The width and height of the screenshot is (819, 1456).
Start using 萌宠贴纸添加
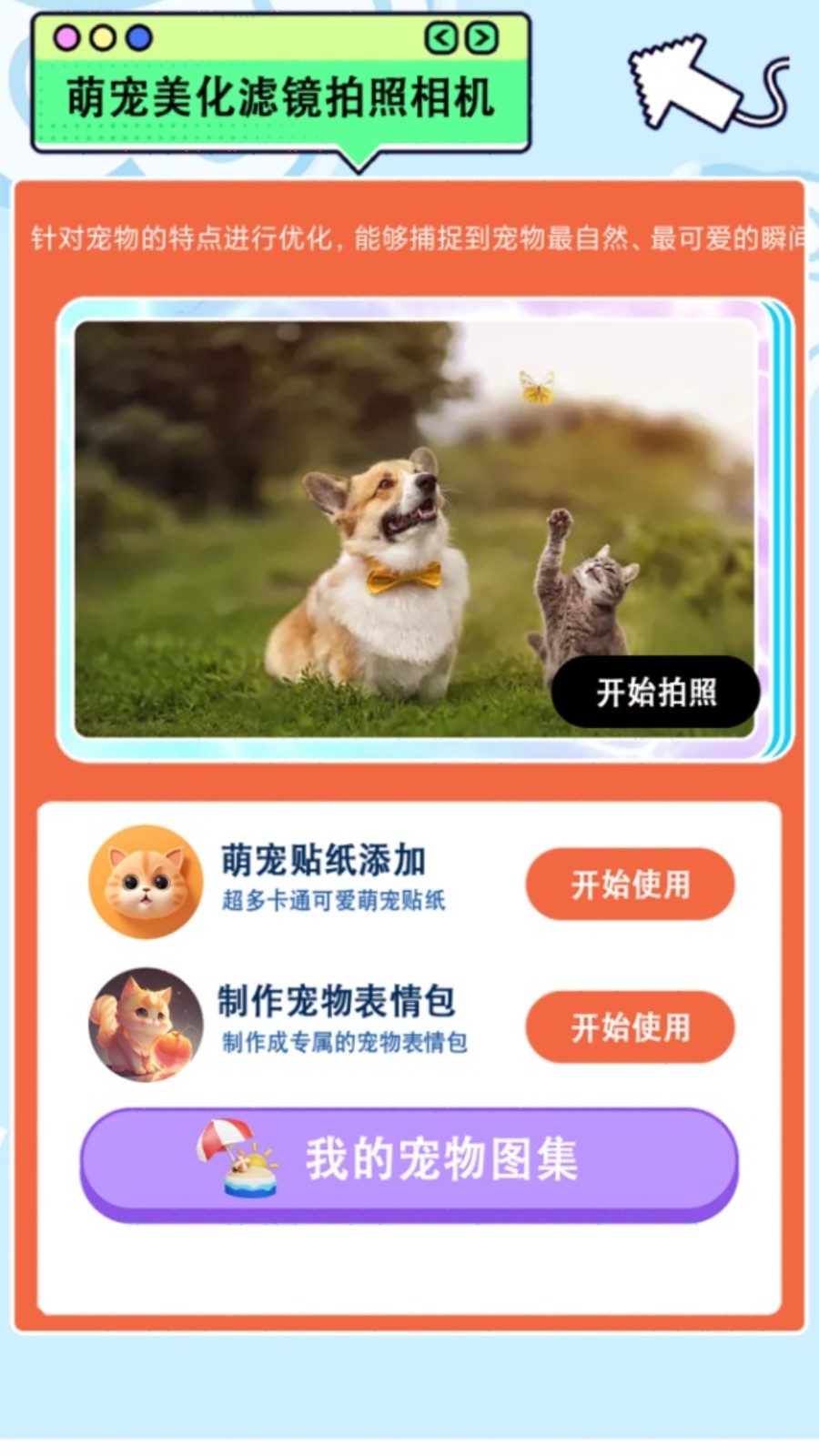tap(630, 884)
